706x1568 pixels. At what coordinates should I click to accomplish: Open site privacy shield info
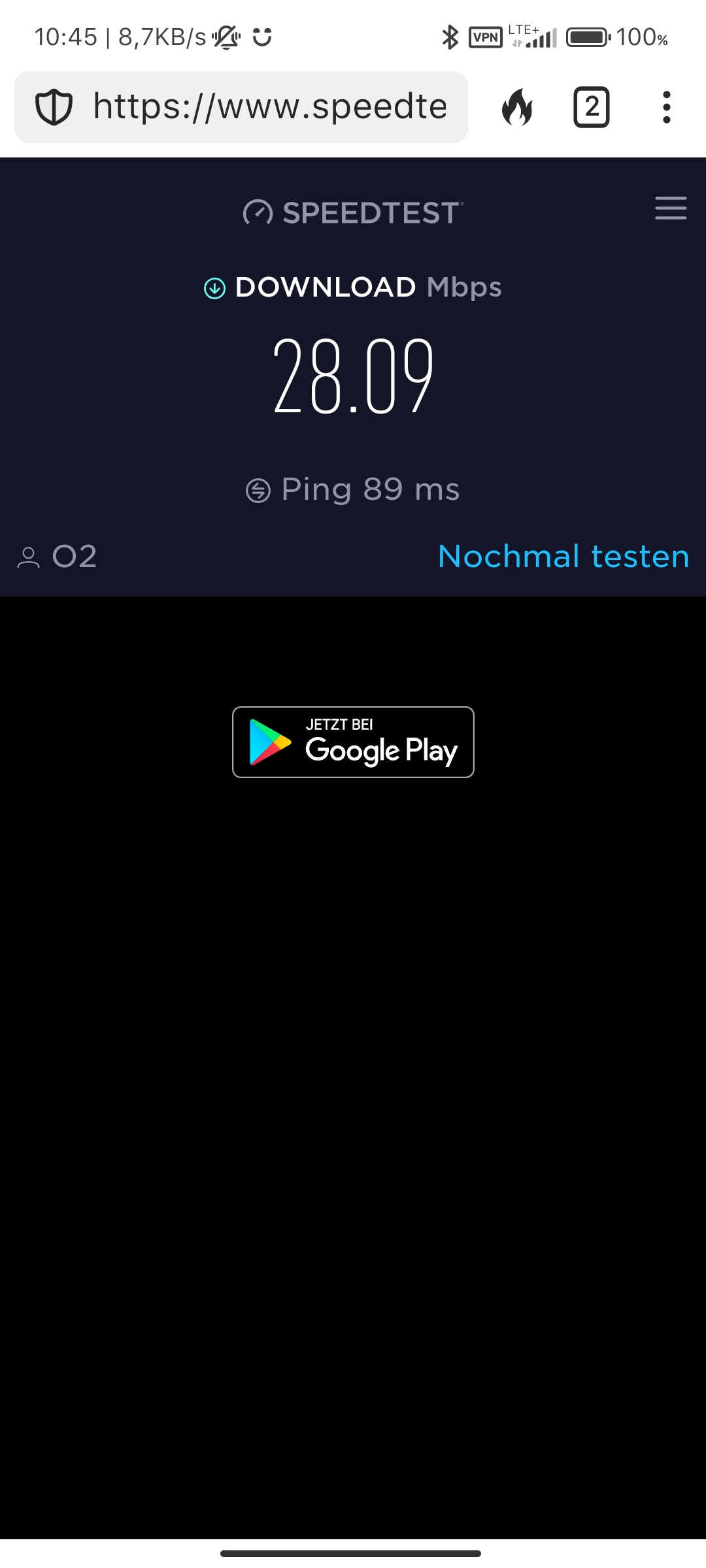point(54,107)
